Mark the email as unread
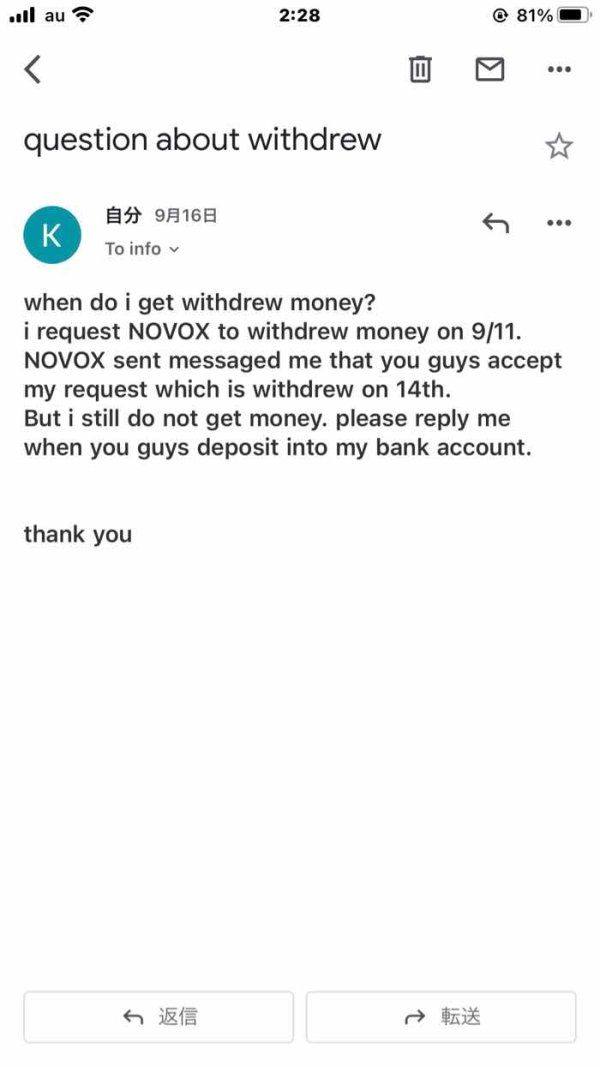Screen dimensions: 600x1067 coord(490,69)
